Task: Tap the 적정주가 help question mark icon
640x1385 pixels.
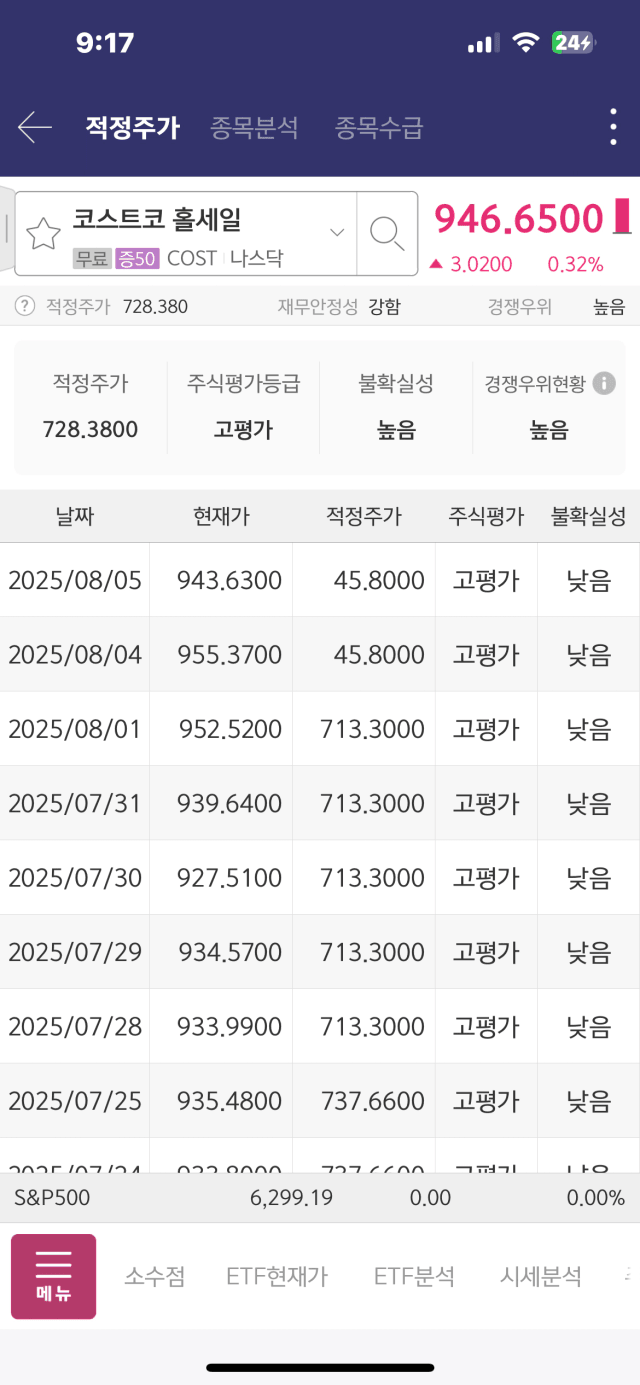Action: click(25, 306)
